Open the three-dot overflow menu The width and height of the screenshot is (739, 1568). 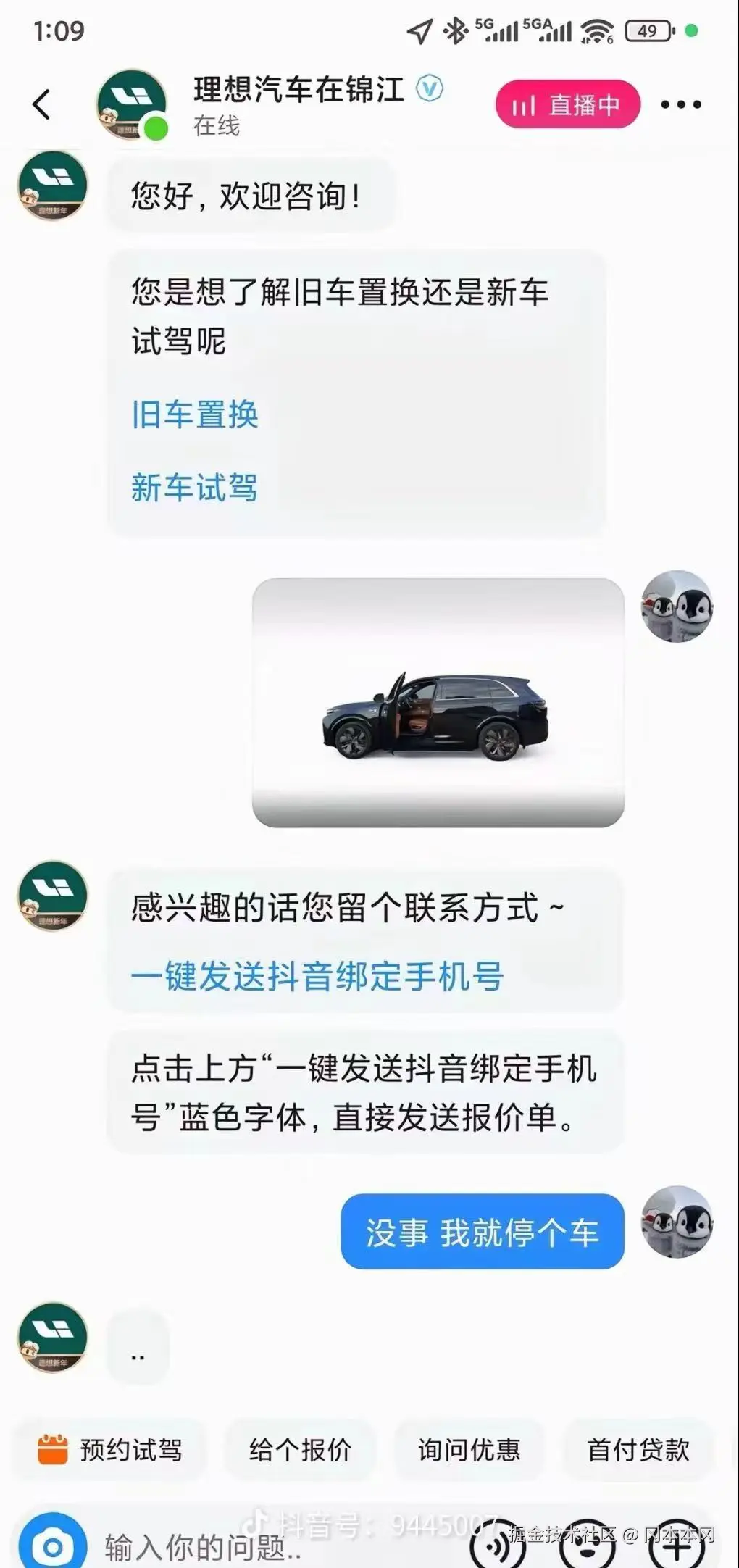coord(681,105)
